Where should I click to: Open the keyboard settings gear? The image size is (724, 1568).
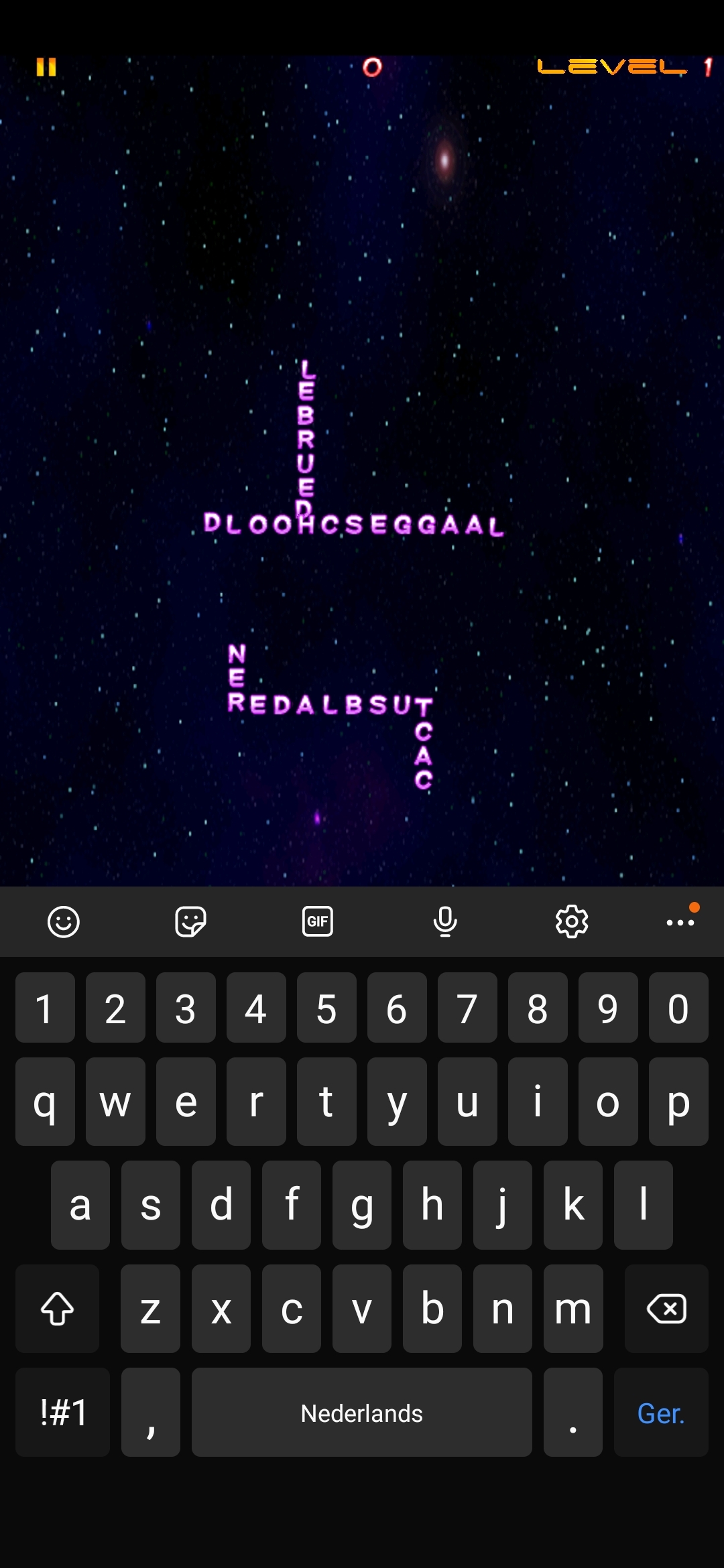point(572,921)
